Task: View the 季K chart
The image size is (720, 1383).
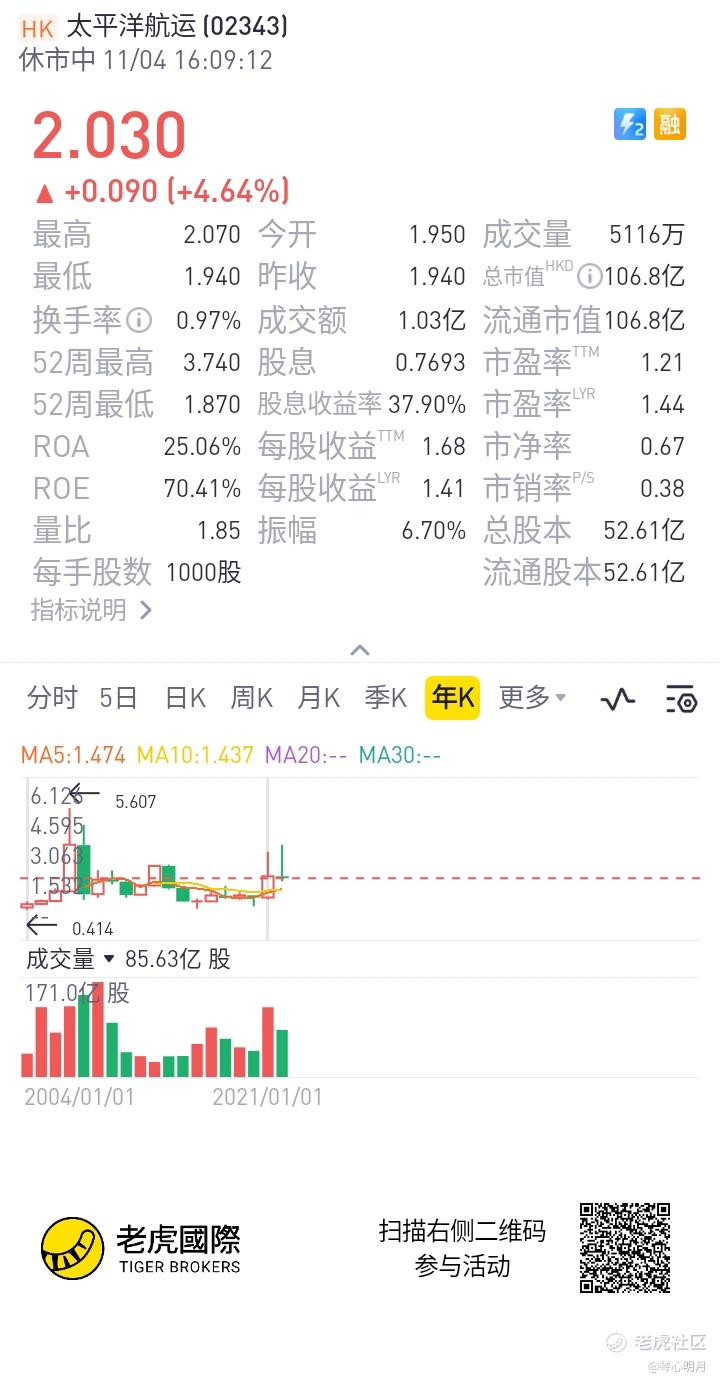Action: tap(385, 698)
